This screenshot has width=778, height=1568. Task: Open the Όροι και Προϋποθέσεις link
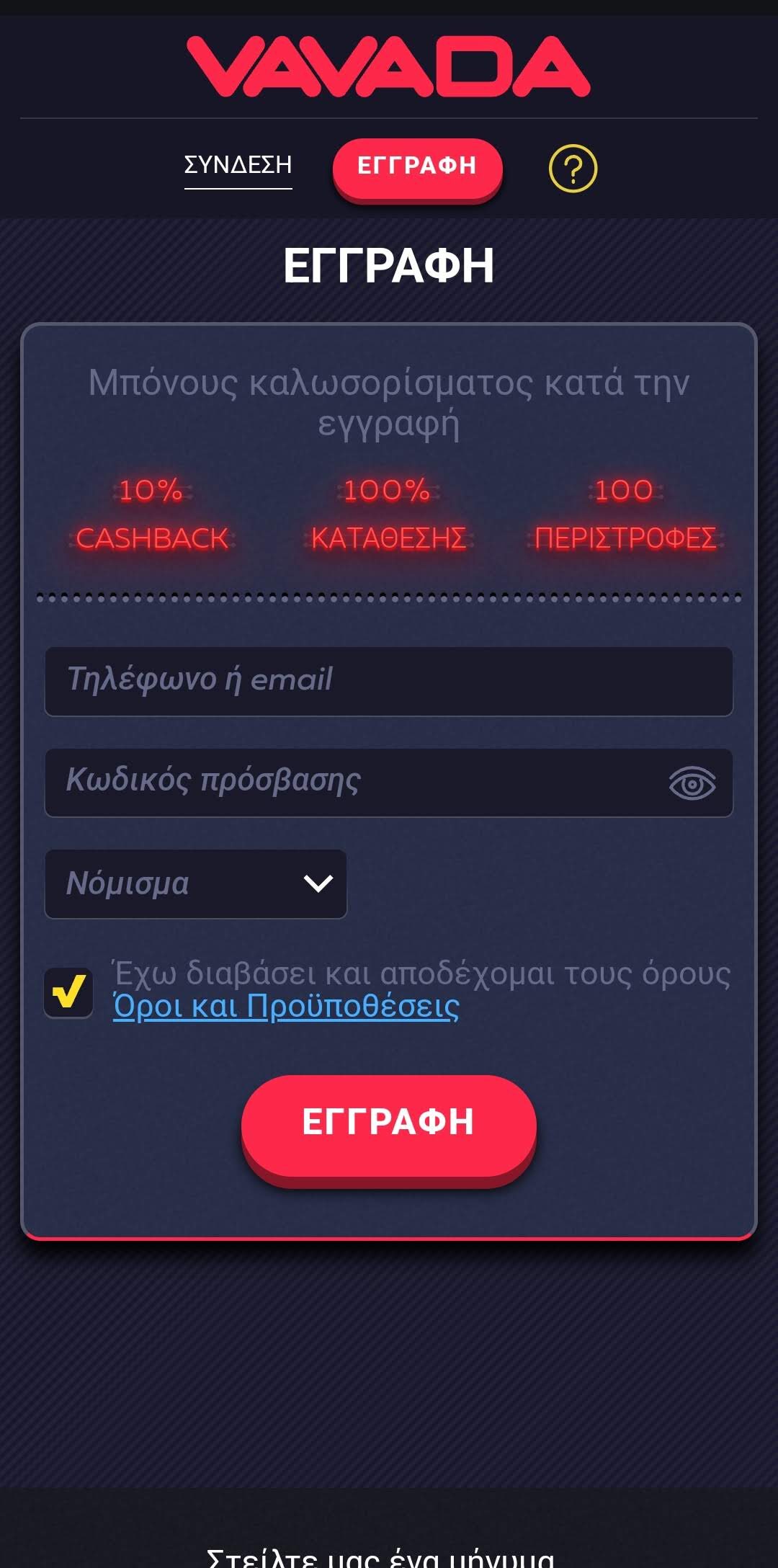286,1007
